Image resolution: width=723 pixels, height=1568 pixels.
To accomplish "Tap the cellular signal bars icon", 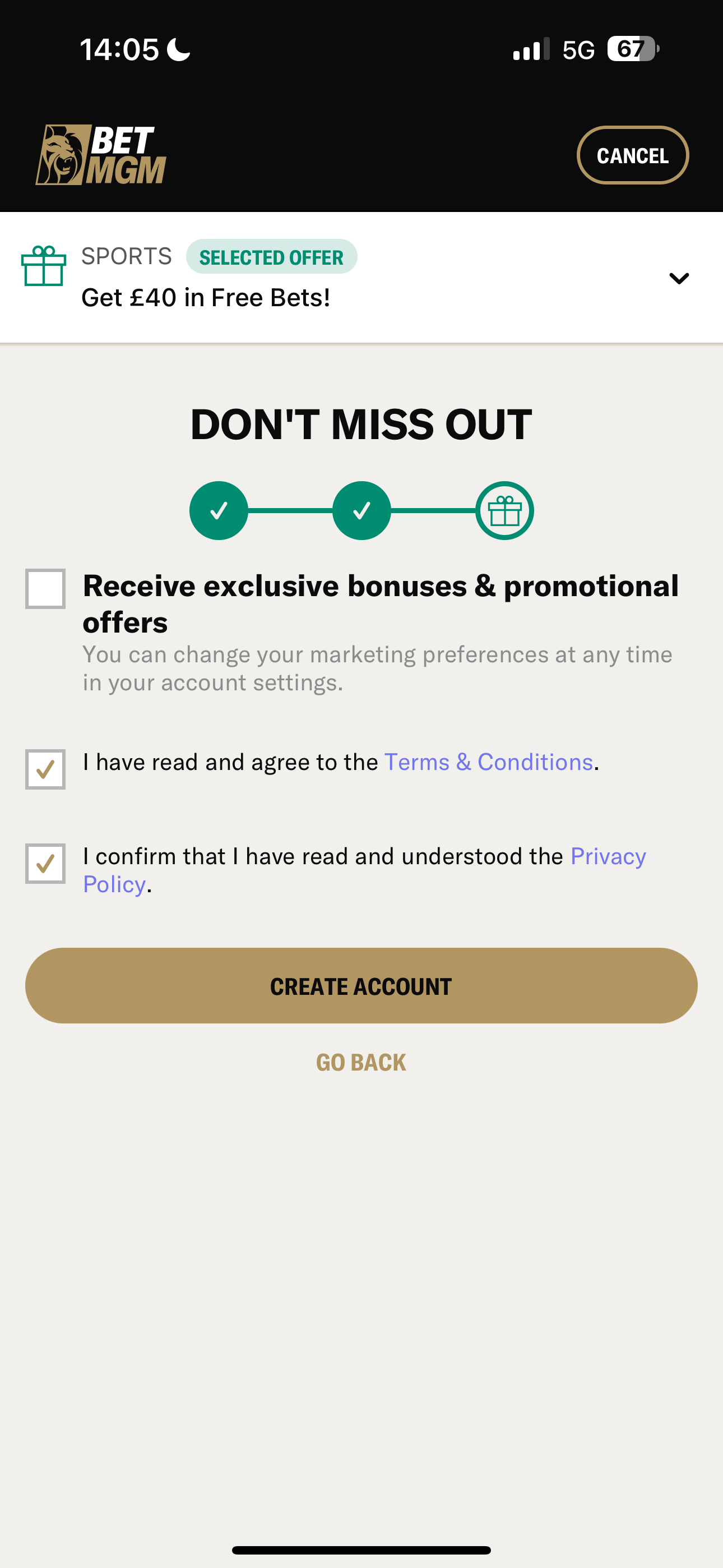I will tap(531, 50).
